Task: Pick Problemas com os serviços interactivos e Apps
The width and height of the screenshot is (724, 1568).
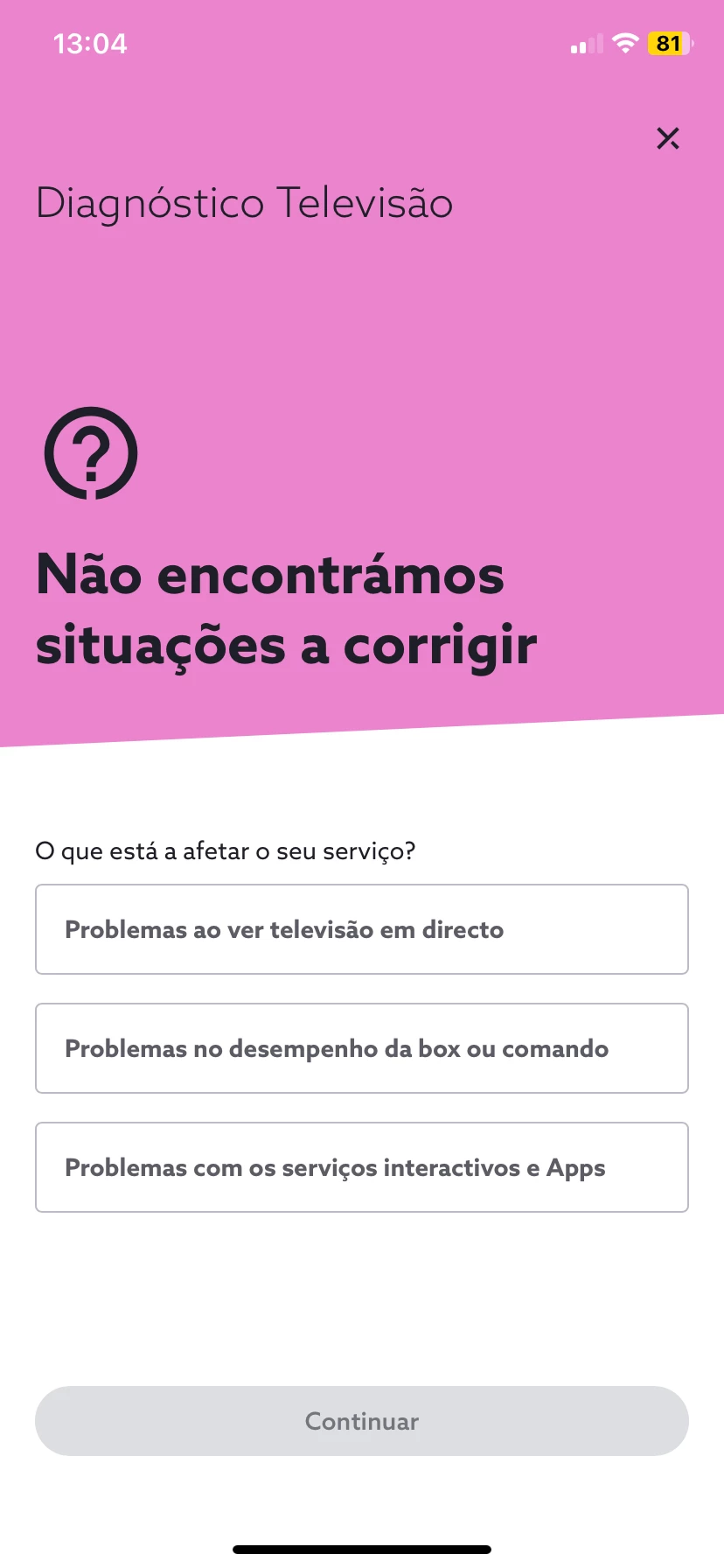Action: pos(362,1167)
